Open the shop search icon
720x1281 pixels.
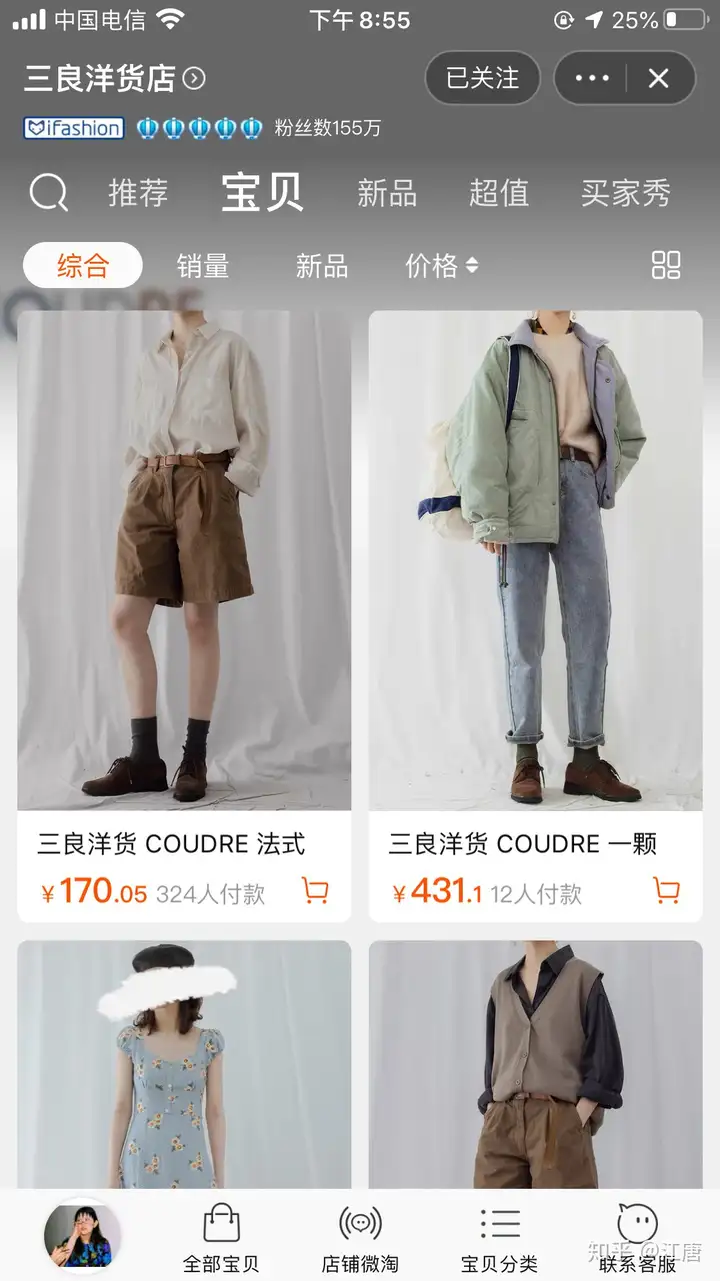coord(48,192)
